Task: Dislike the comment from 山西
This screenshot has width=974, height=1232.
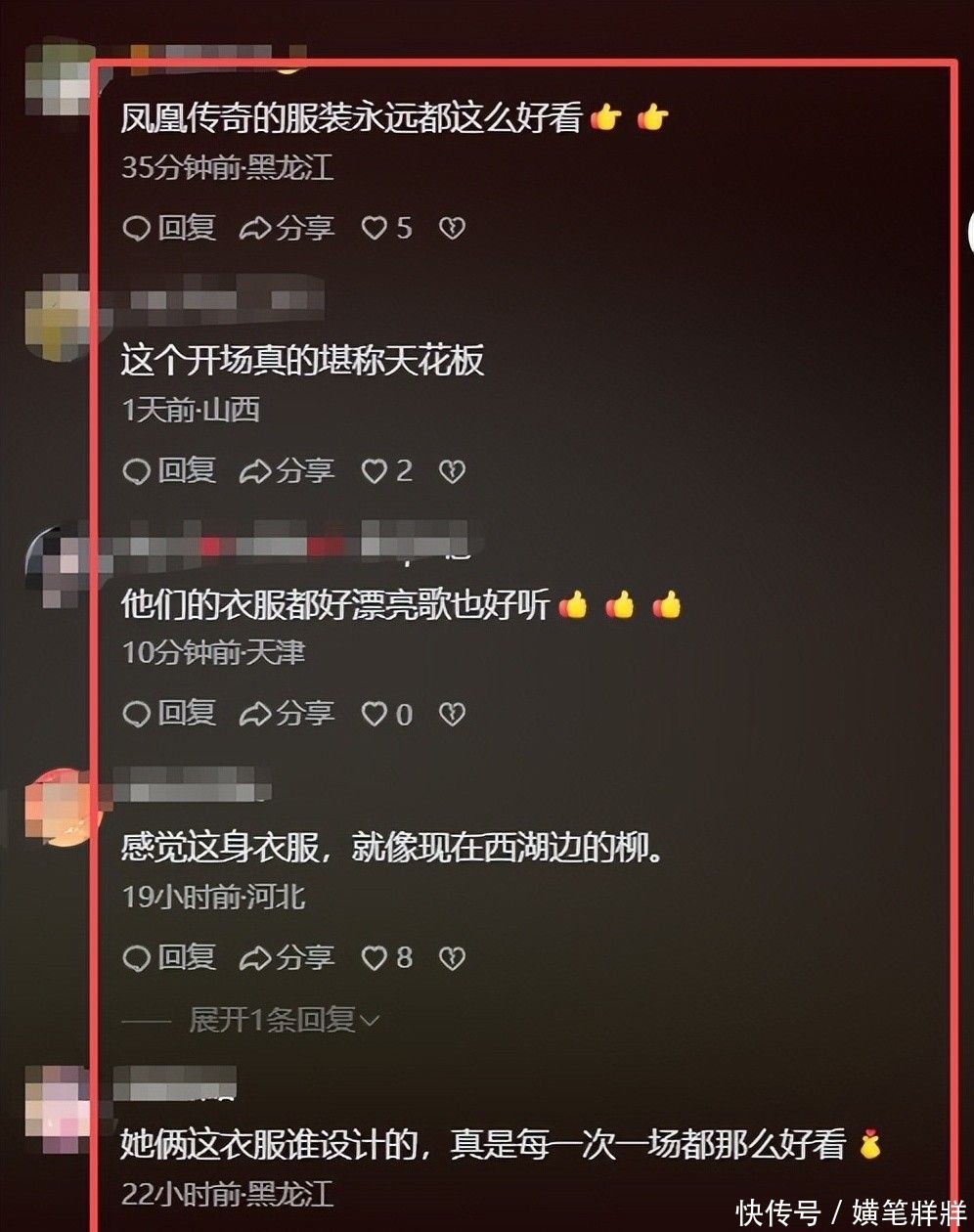Action: (x=452, y=471)
